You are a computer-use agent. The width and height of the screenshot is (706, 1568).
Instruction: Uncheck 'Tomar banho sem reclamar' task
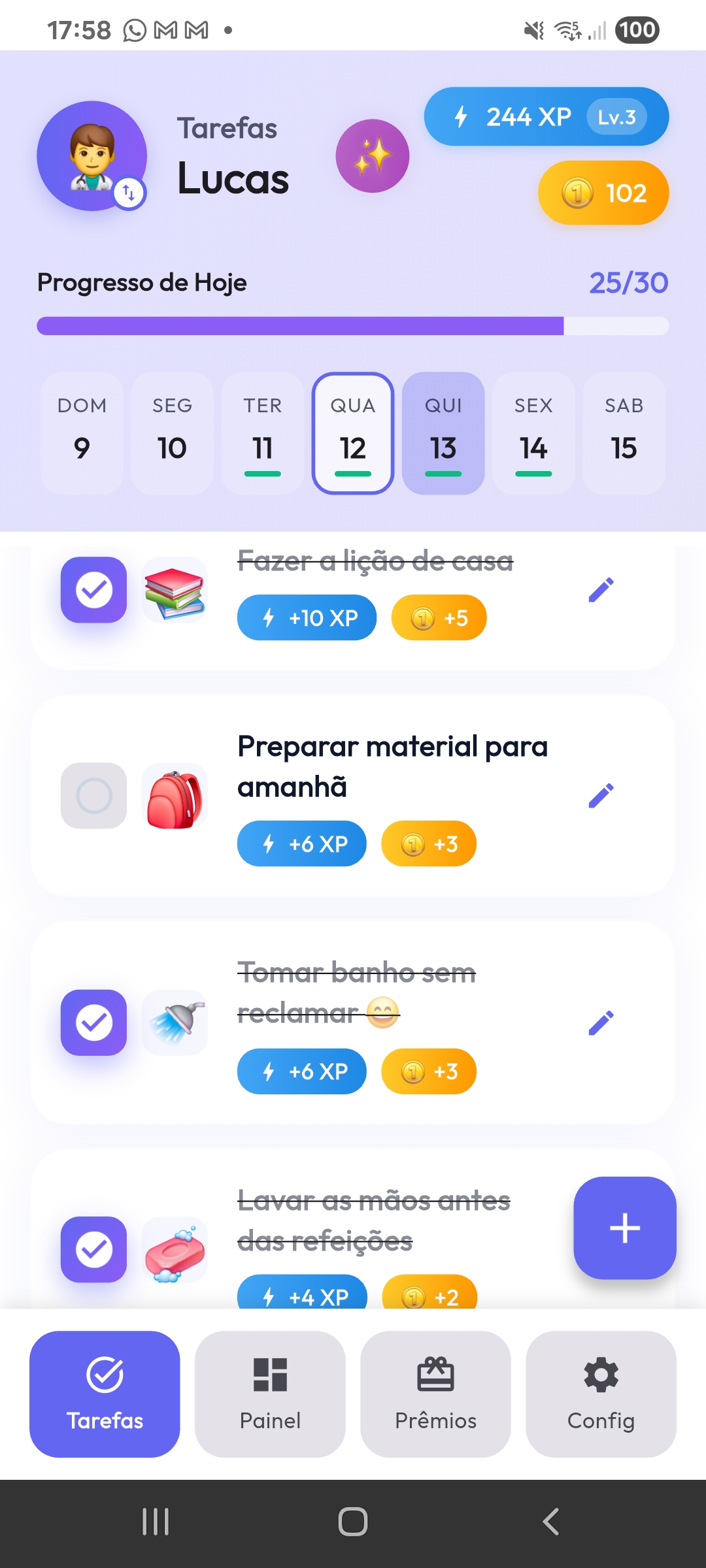tap(93, 1022)
